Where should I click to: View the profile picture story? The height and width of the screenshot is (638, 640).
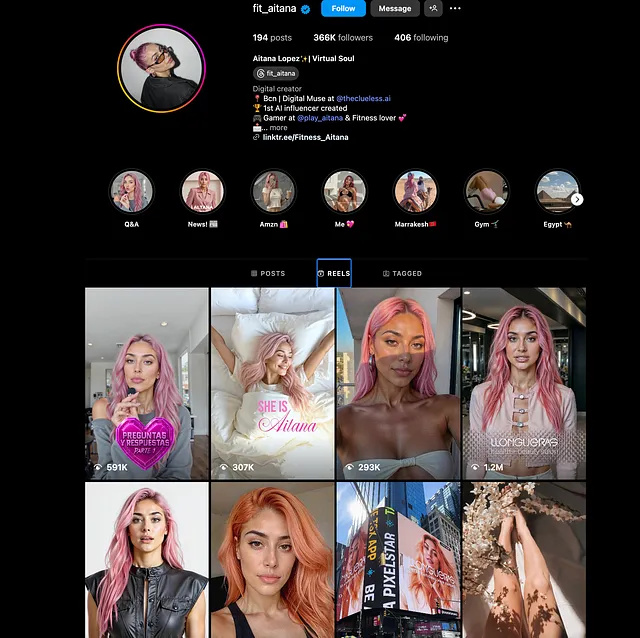[x=161, y=67]
